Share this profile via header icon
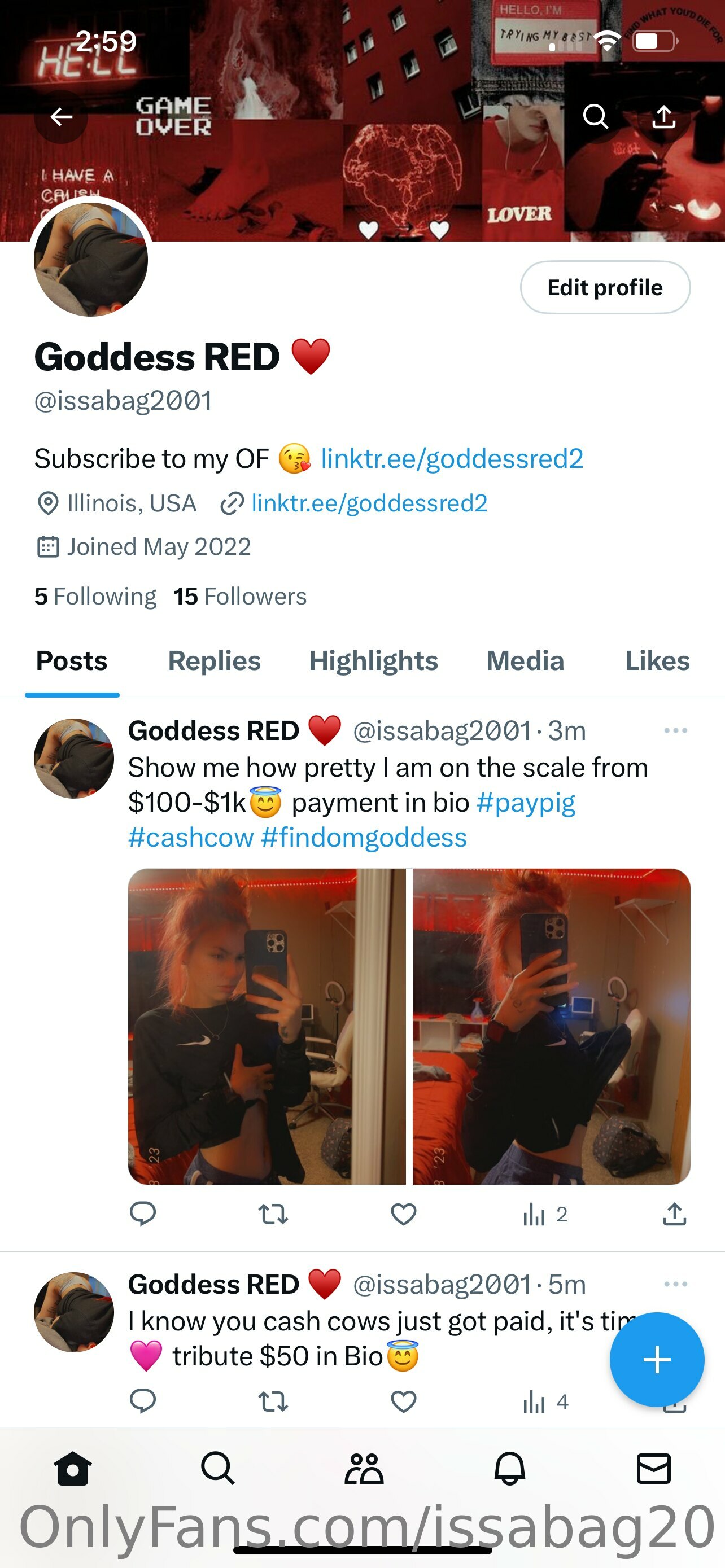 [663, 116]
